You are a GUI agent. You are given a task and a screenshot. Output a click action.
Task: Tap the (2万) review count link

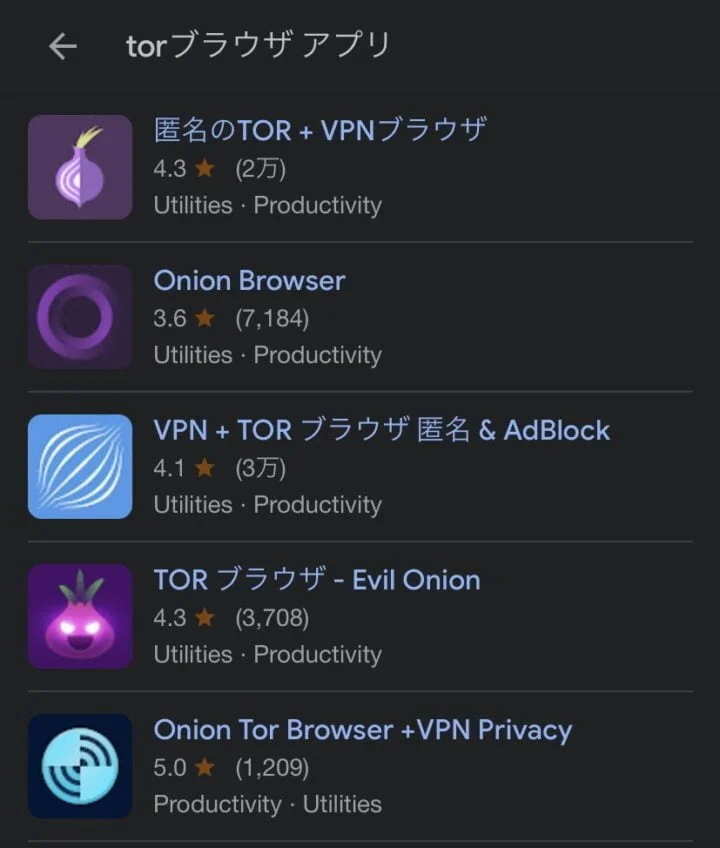point(259,168)
